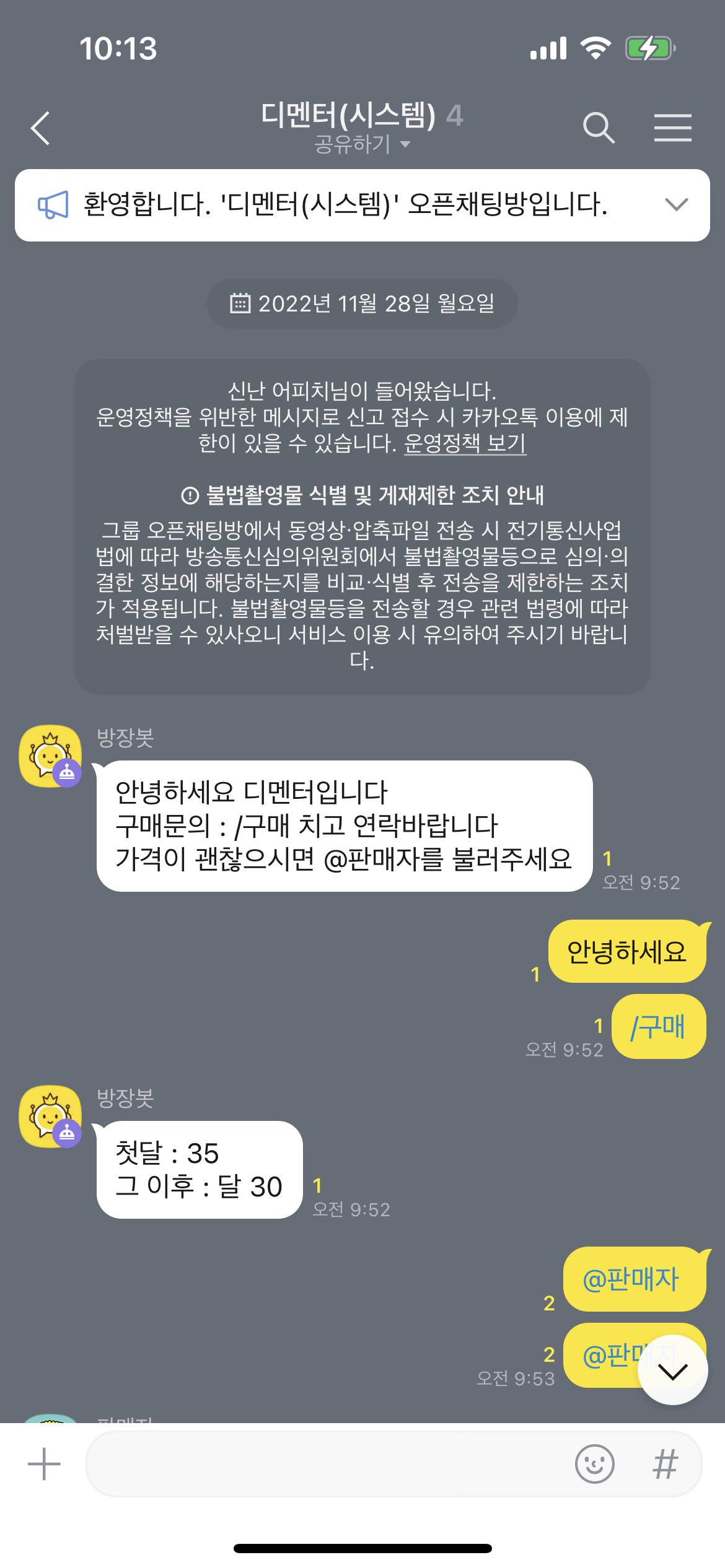The height and width of the screenshot is (1568, 725).
Task: Expand the welcome notice banner
Action: pos(676,204)
